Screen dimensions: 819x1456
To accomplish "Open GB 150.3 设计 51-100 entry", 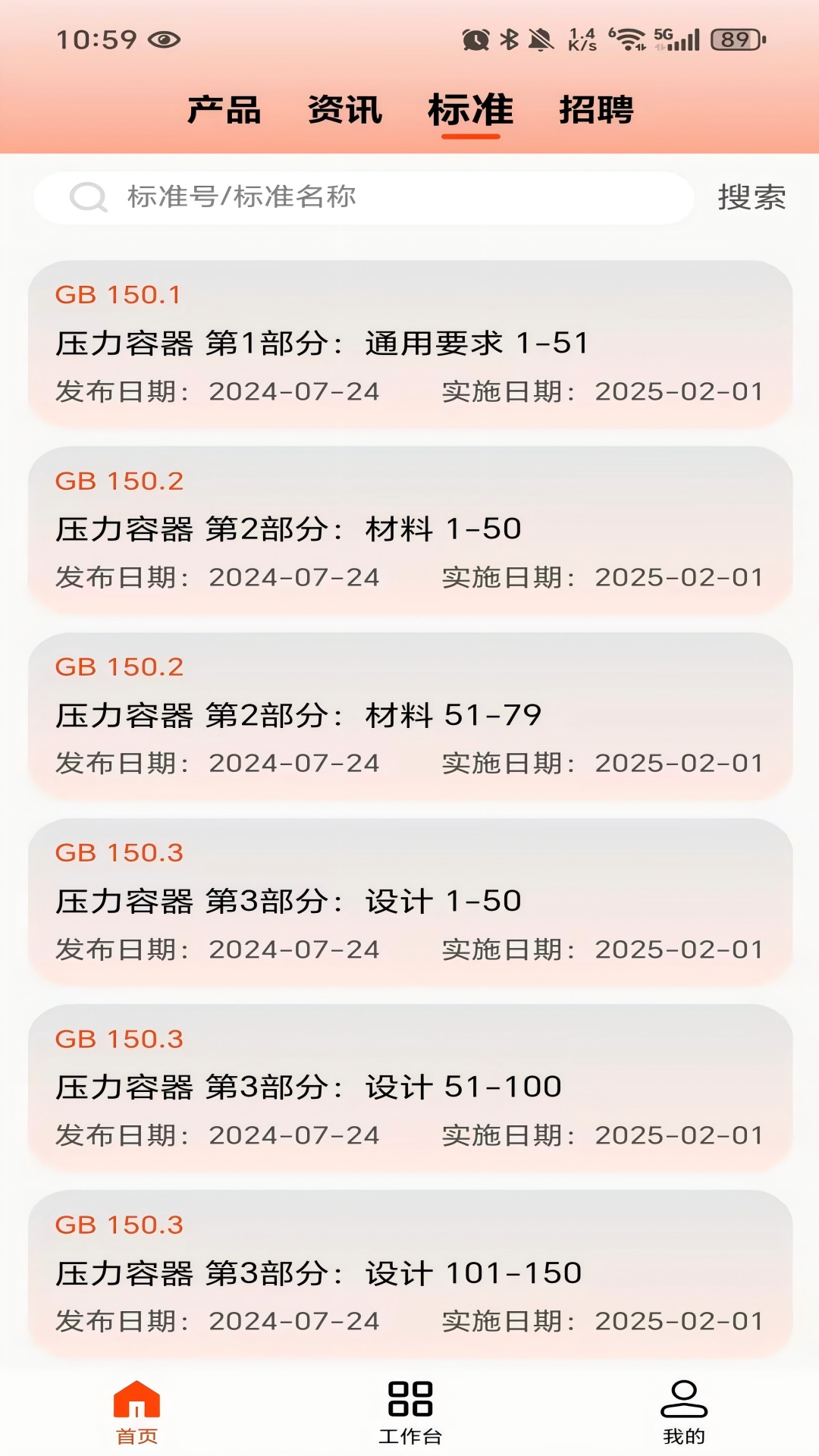I will click(409, 1086).
